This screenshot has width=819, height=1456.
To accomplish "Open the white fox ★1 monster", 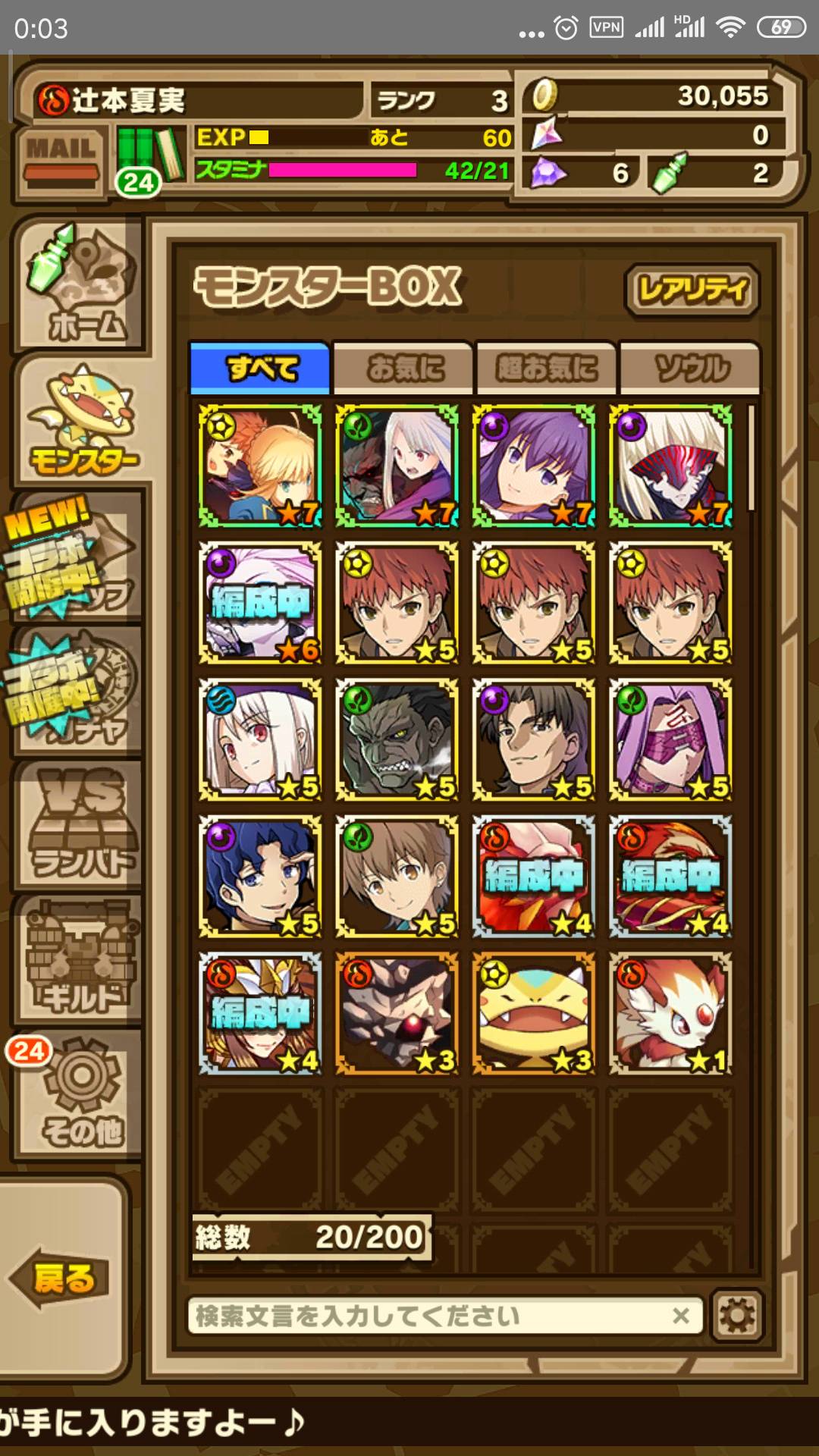I will [670, 1013].
